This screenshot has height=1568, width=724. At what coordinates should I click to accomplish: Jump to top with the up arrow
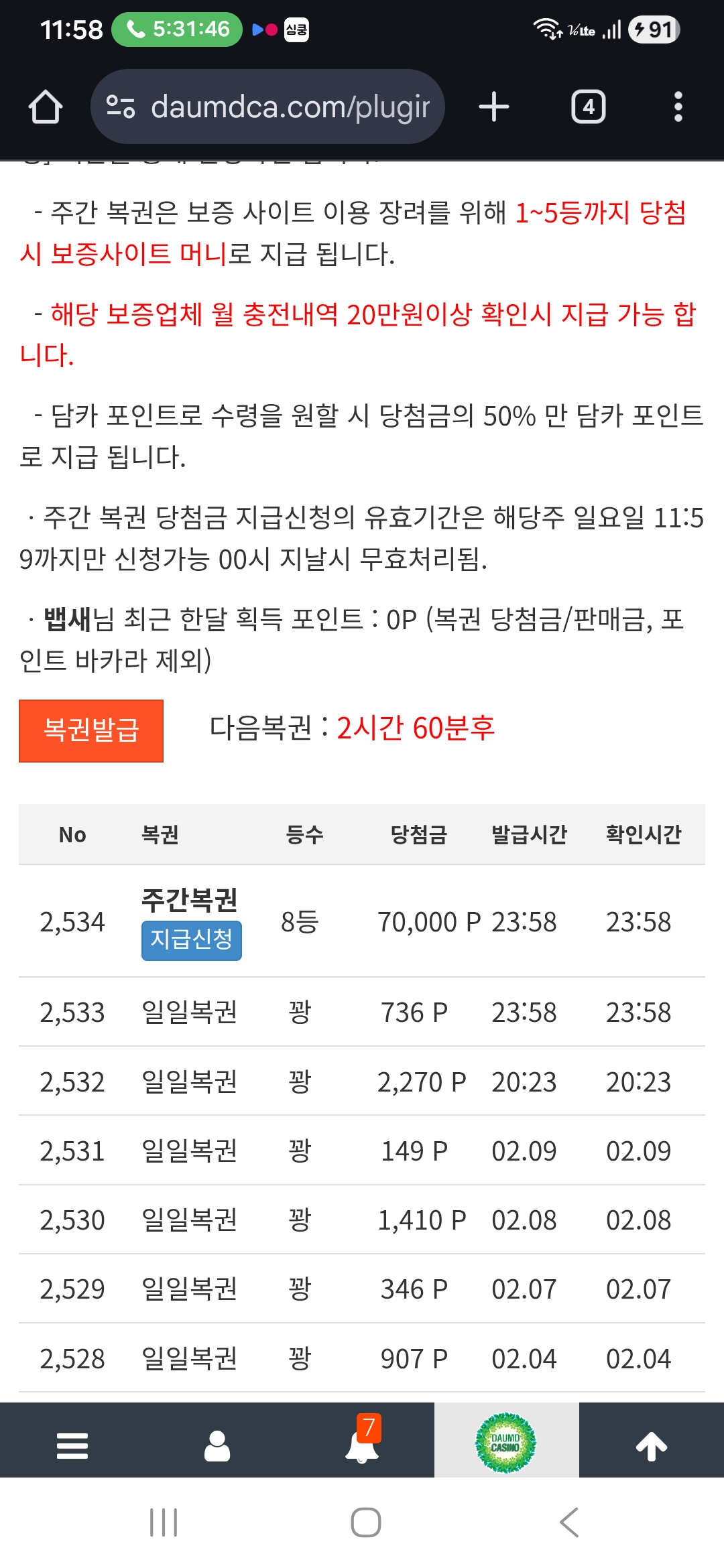[x=651, y=1446]
